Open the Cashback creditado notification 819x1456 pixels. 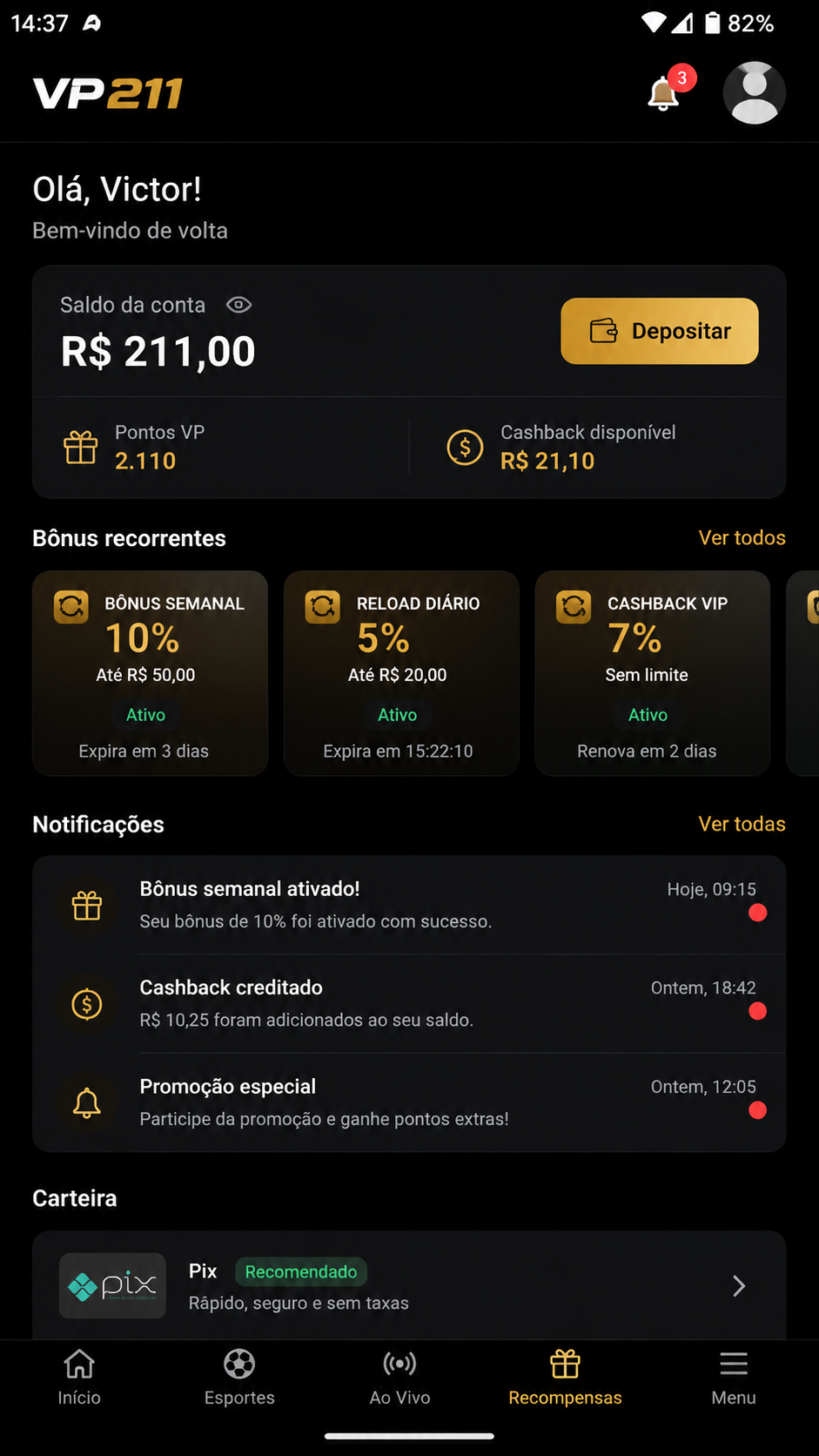409,1004
